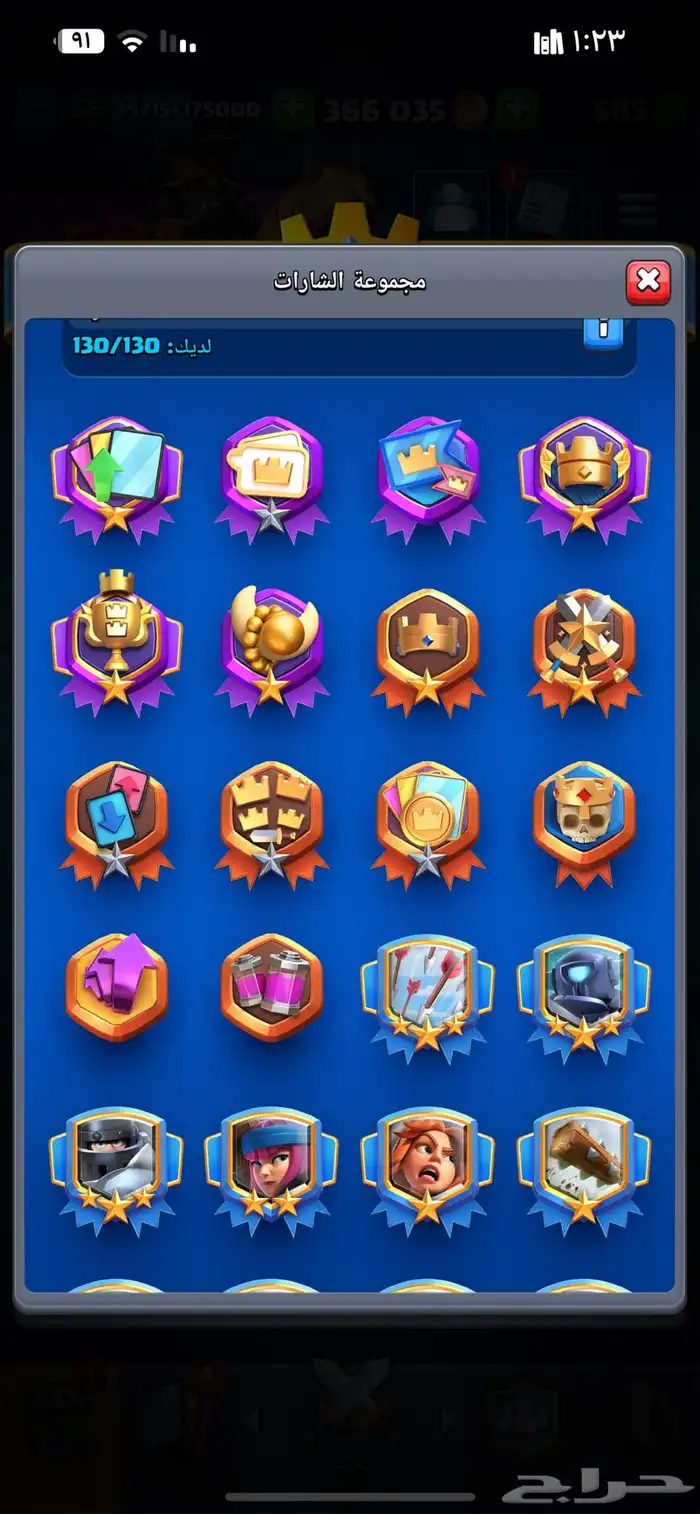This screenshot has height=1514, width=700.
Task: Open the Log card mastery badge
Action: [x=584, y=1160]
